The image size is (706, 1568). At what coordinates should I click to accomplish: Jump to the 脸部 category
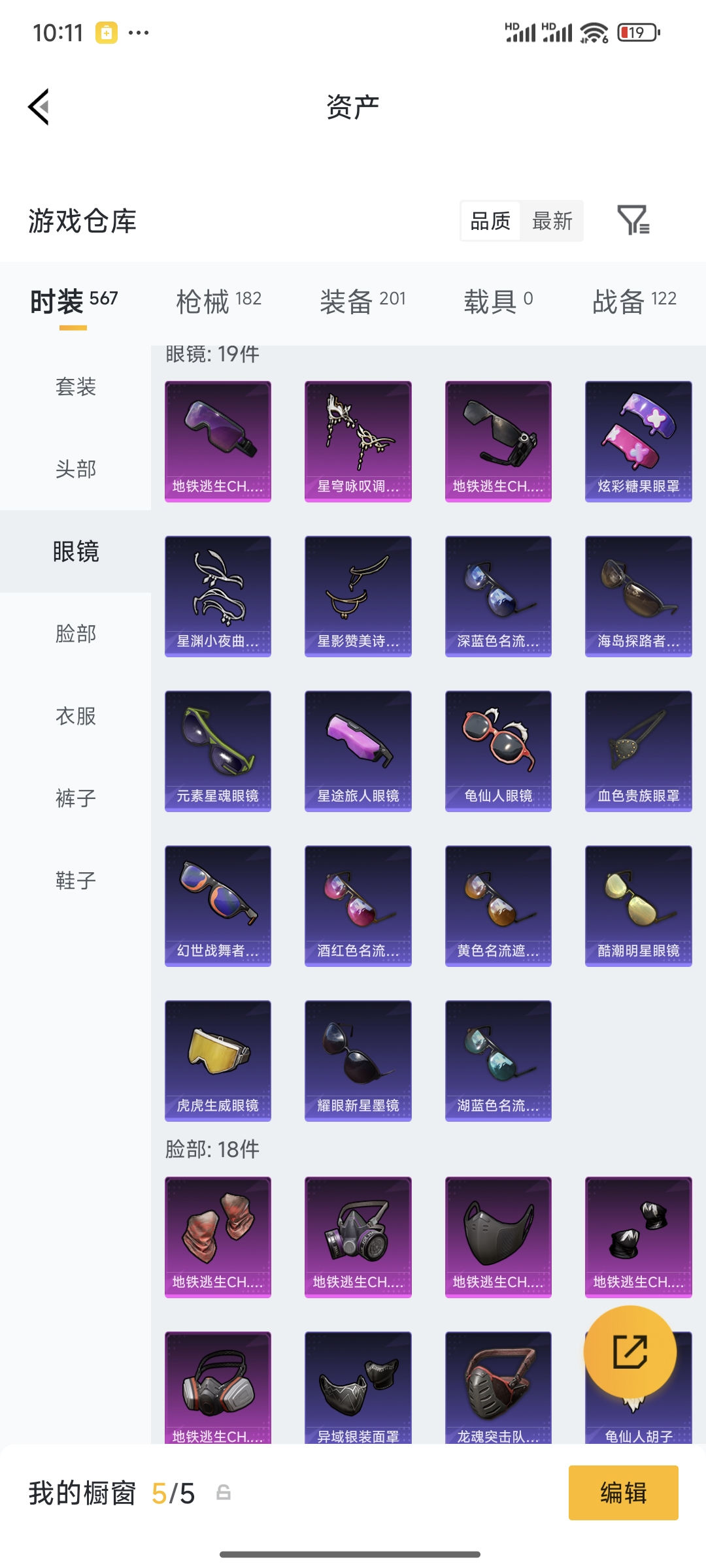coord(76,634)
